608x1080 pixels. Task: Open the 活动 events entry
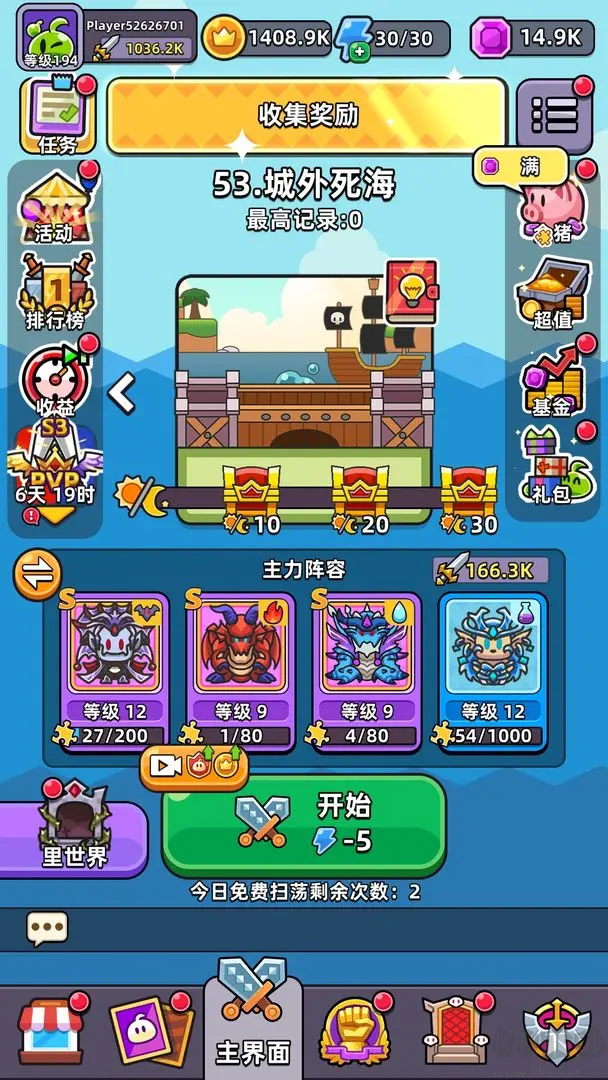tap(55, 205)
